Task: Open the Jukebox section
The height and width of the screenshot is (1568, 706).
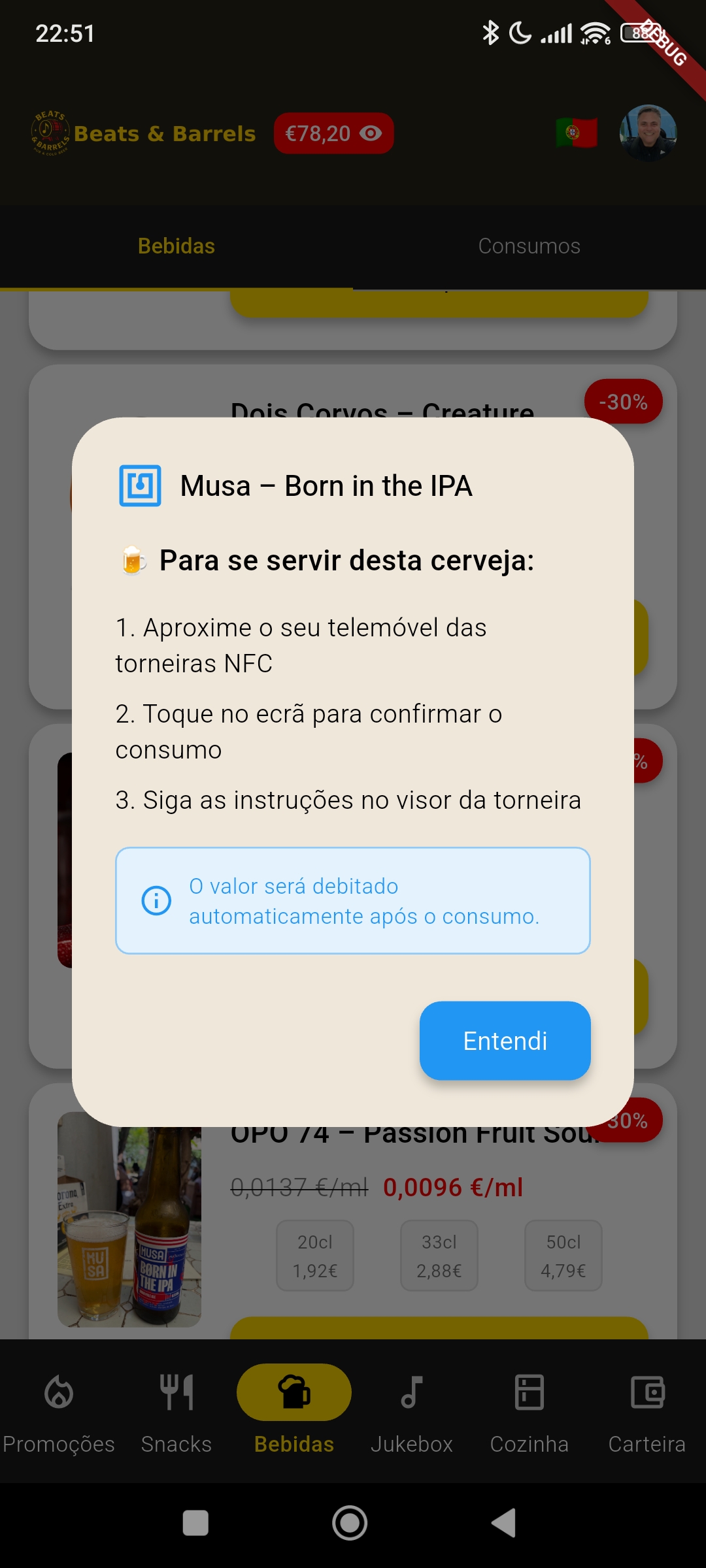Action: (412, 1410)
